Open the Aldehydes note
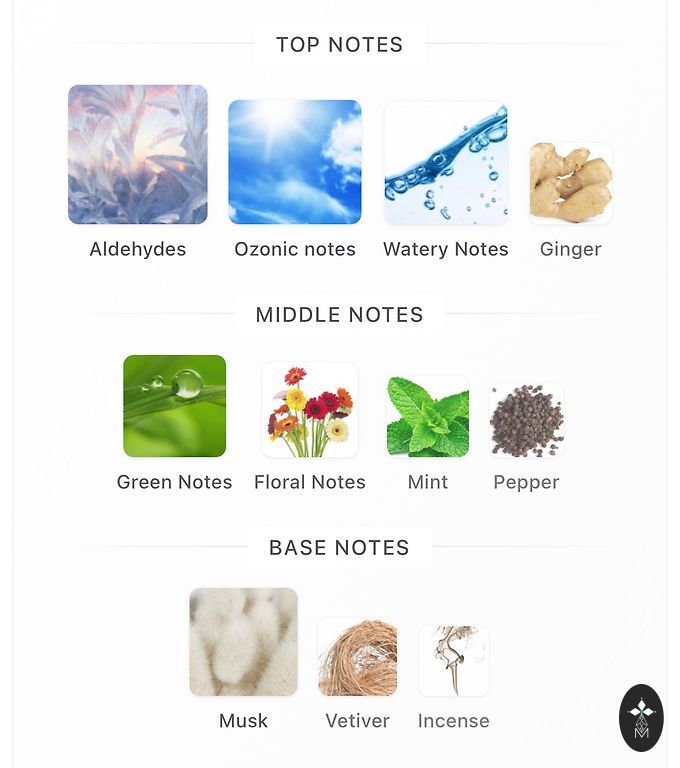 coord(138,155)
